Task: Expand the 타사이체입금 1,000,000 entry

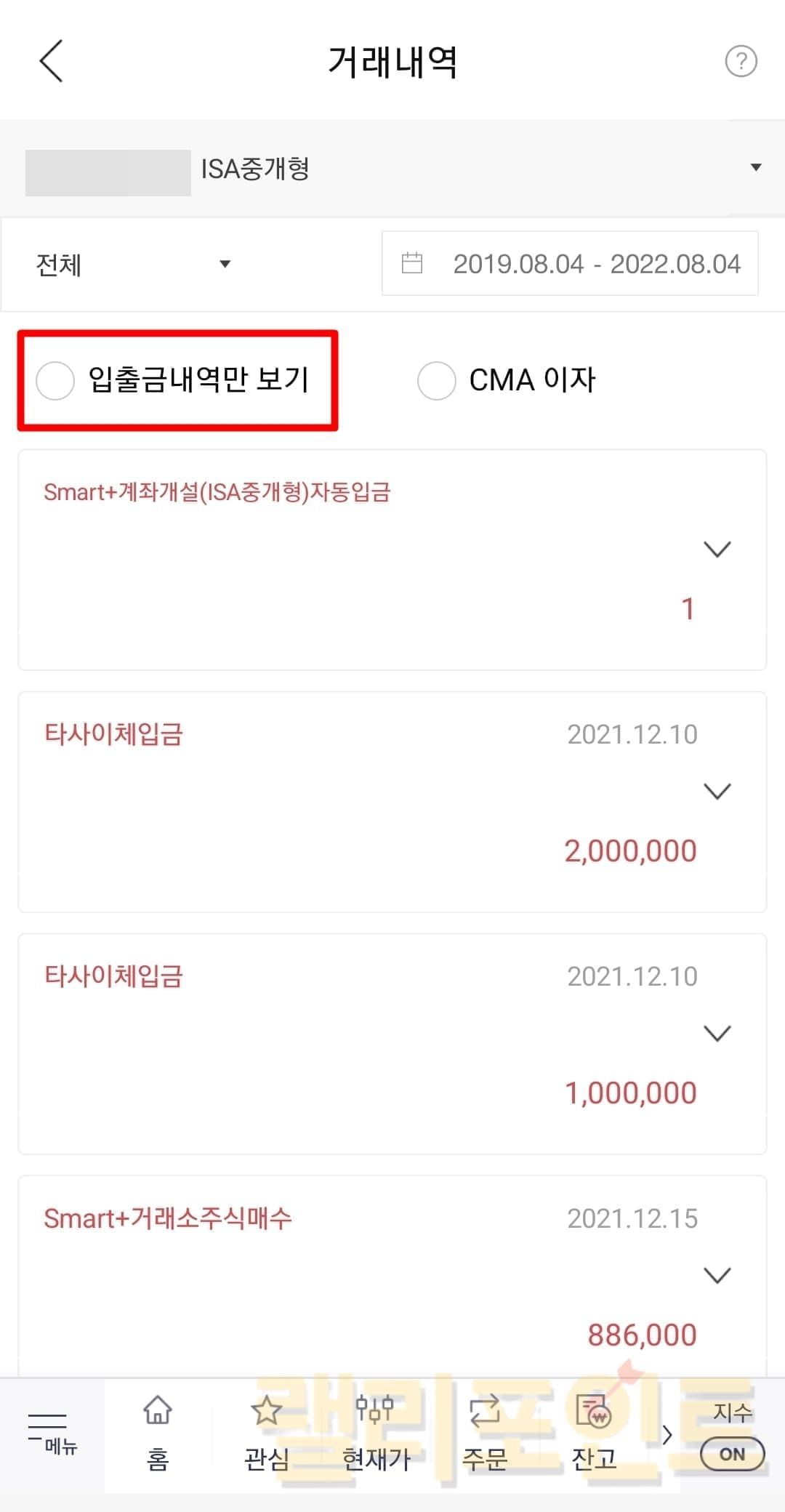Action: pyautogui.click(x=717, y=1033)
